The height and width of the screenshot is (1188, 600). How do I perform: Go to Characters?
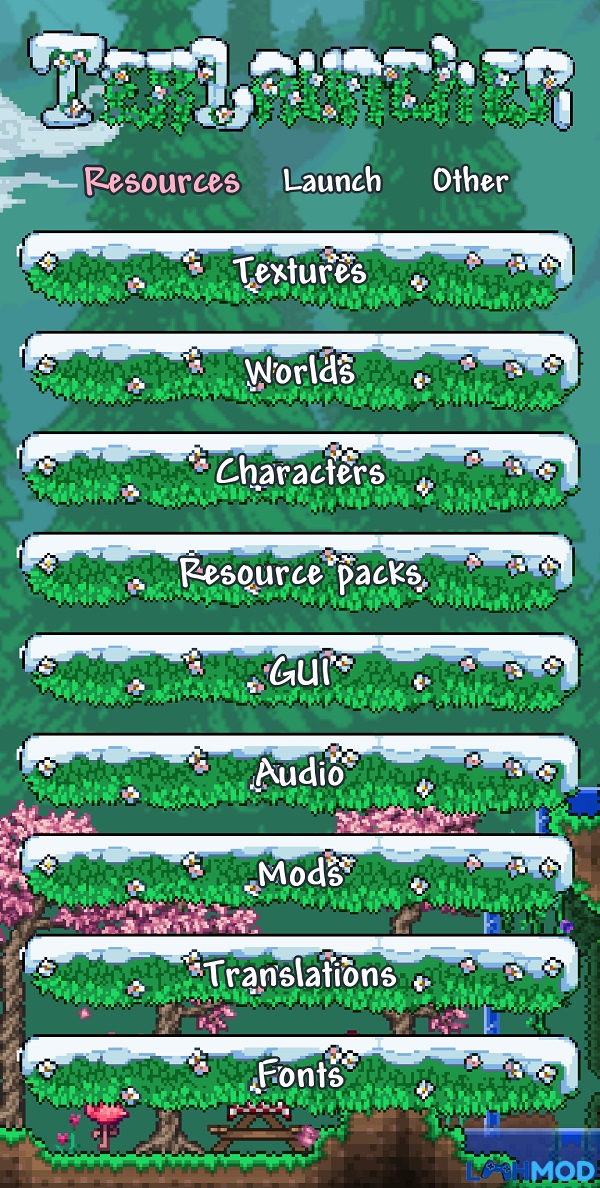(x=299, y=472)
